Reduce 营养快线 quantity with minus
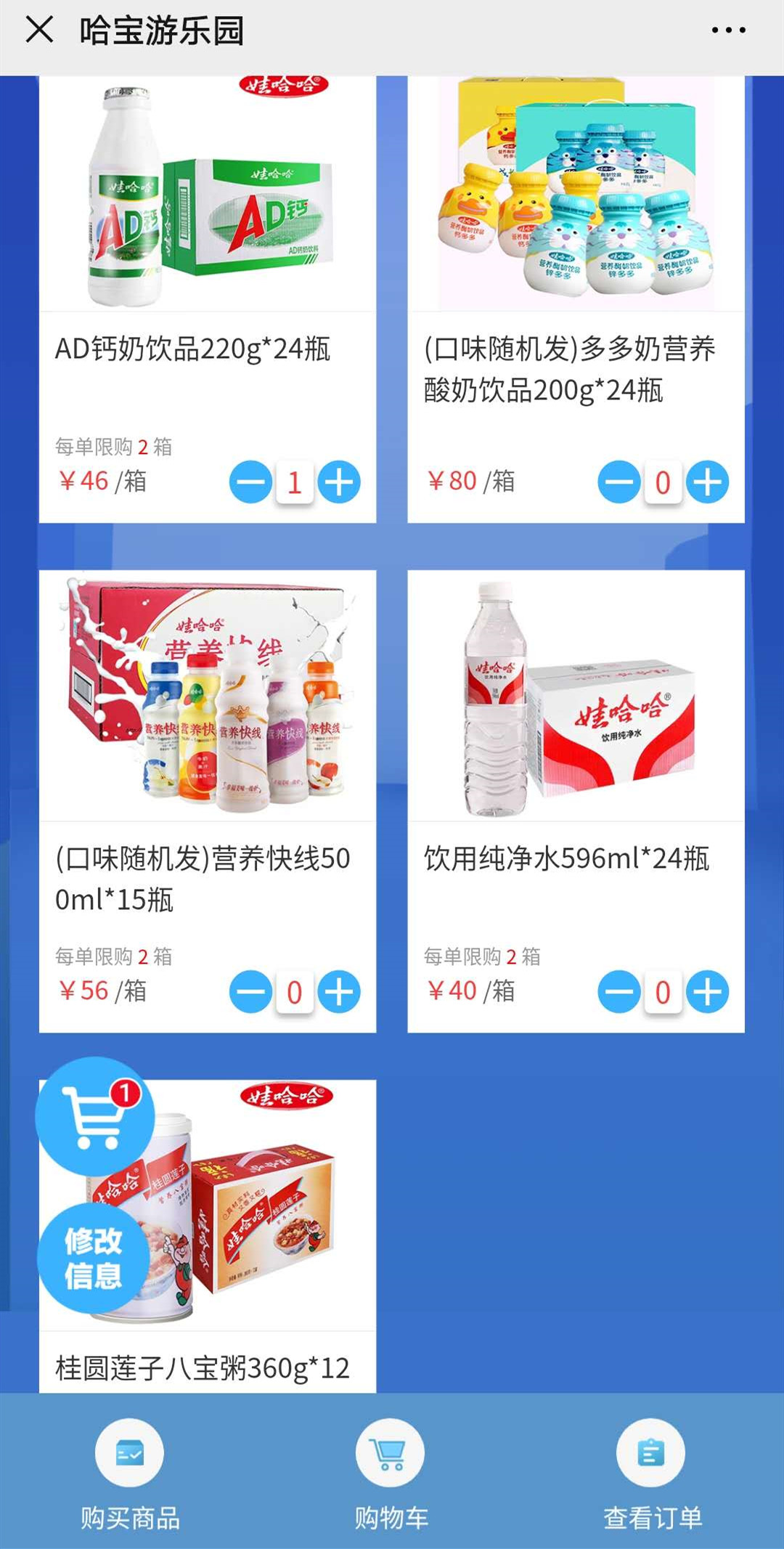 pyautogui.click(x=251, y=992)
